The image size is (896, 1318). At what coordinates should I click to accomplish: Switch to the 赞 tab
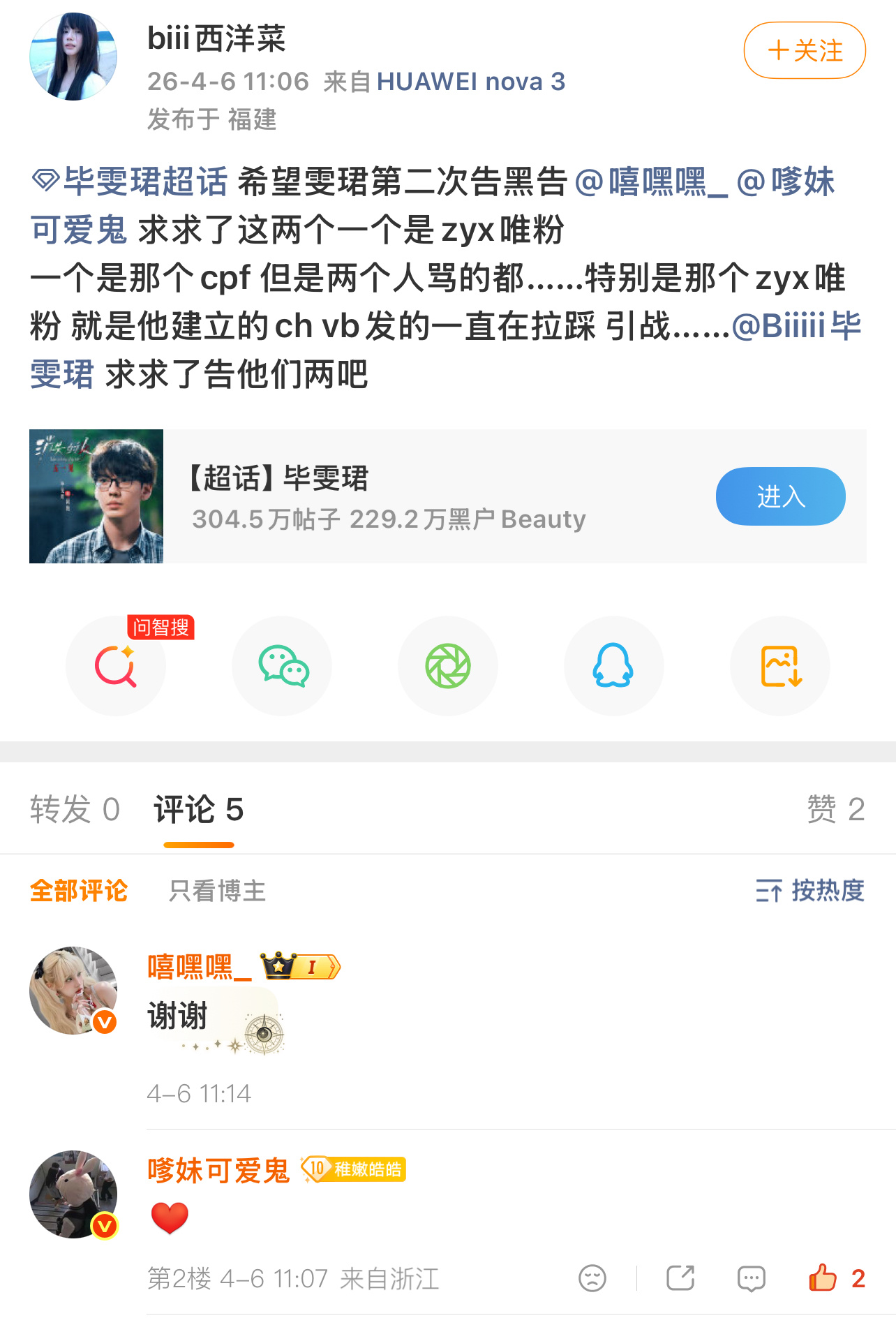pos(840,810)
